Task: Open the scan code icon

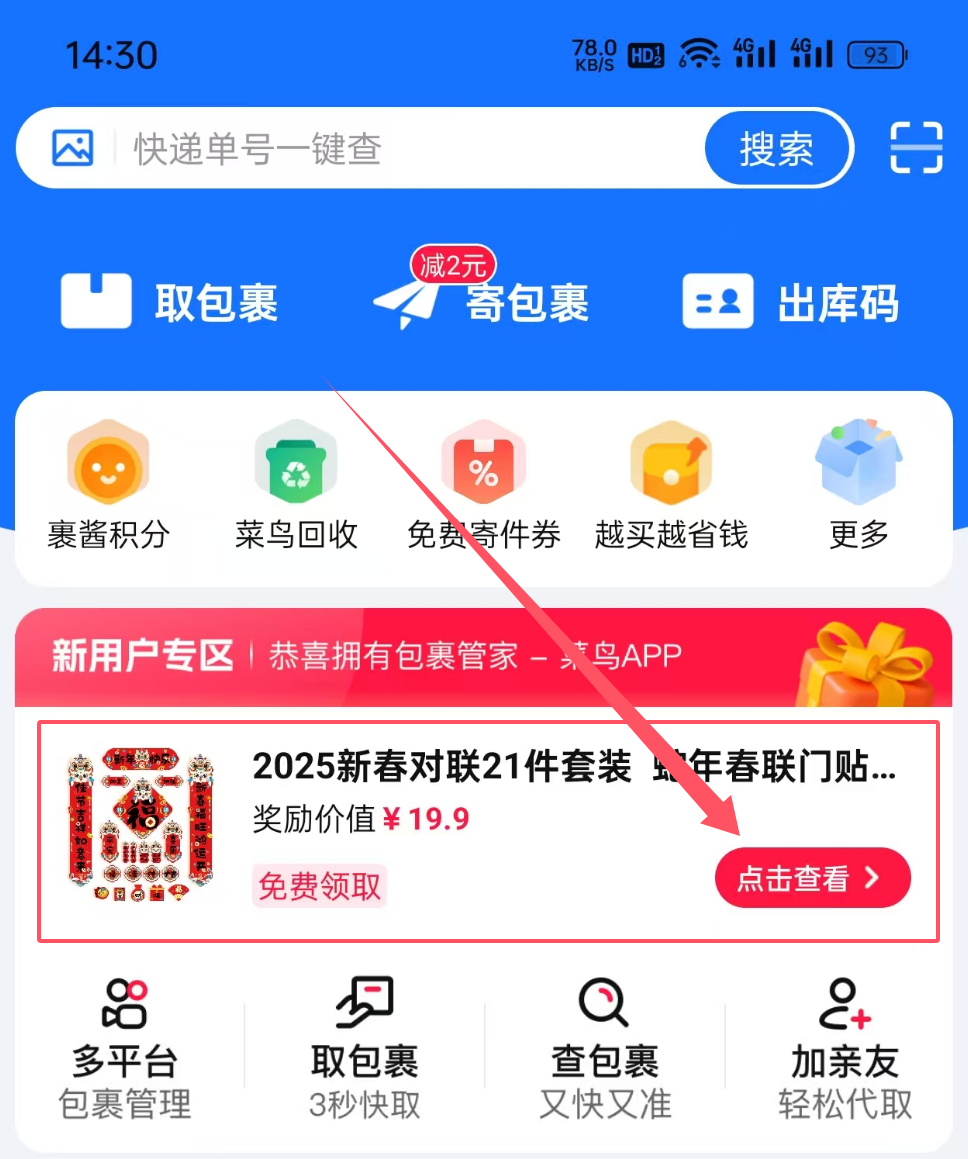Action: pyautogui.click(x=916, y=149)
